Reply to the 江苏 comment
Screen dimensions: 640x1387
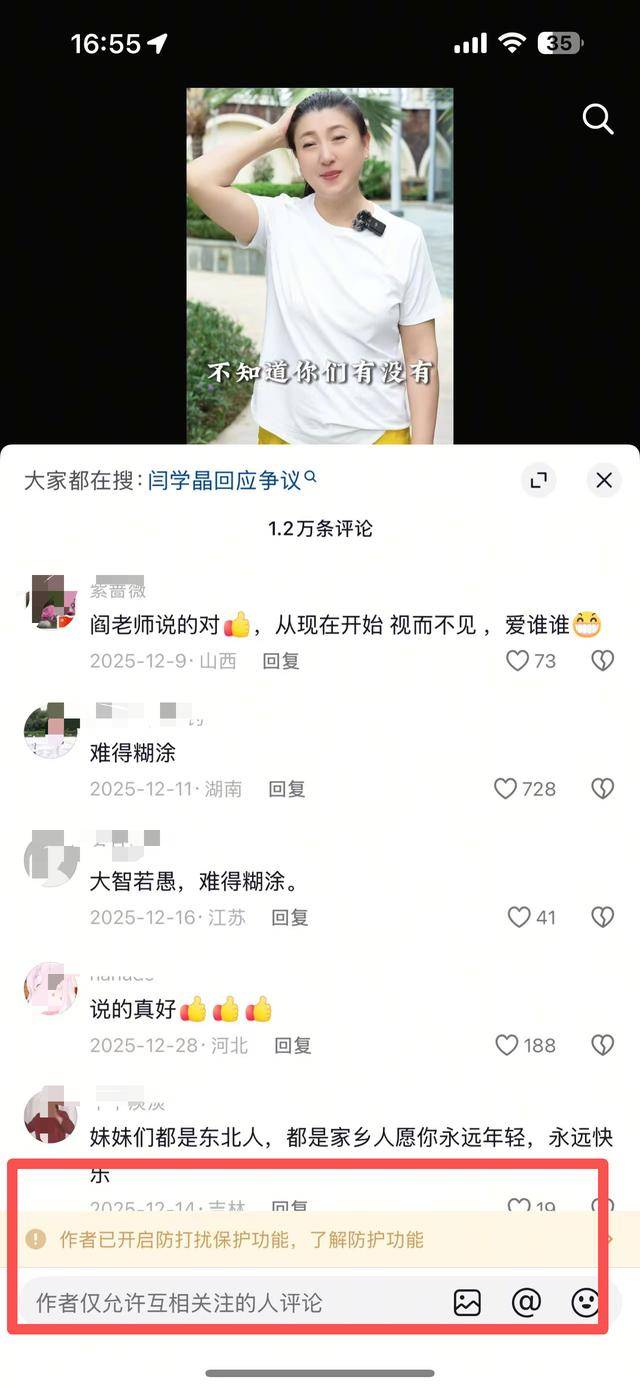tap(290, 917)
